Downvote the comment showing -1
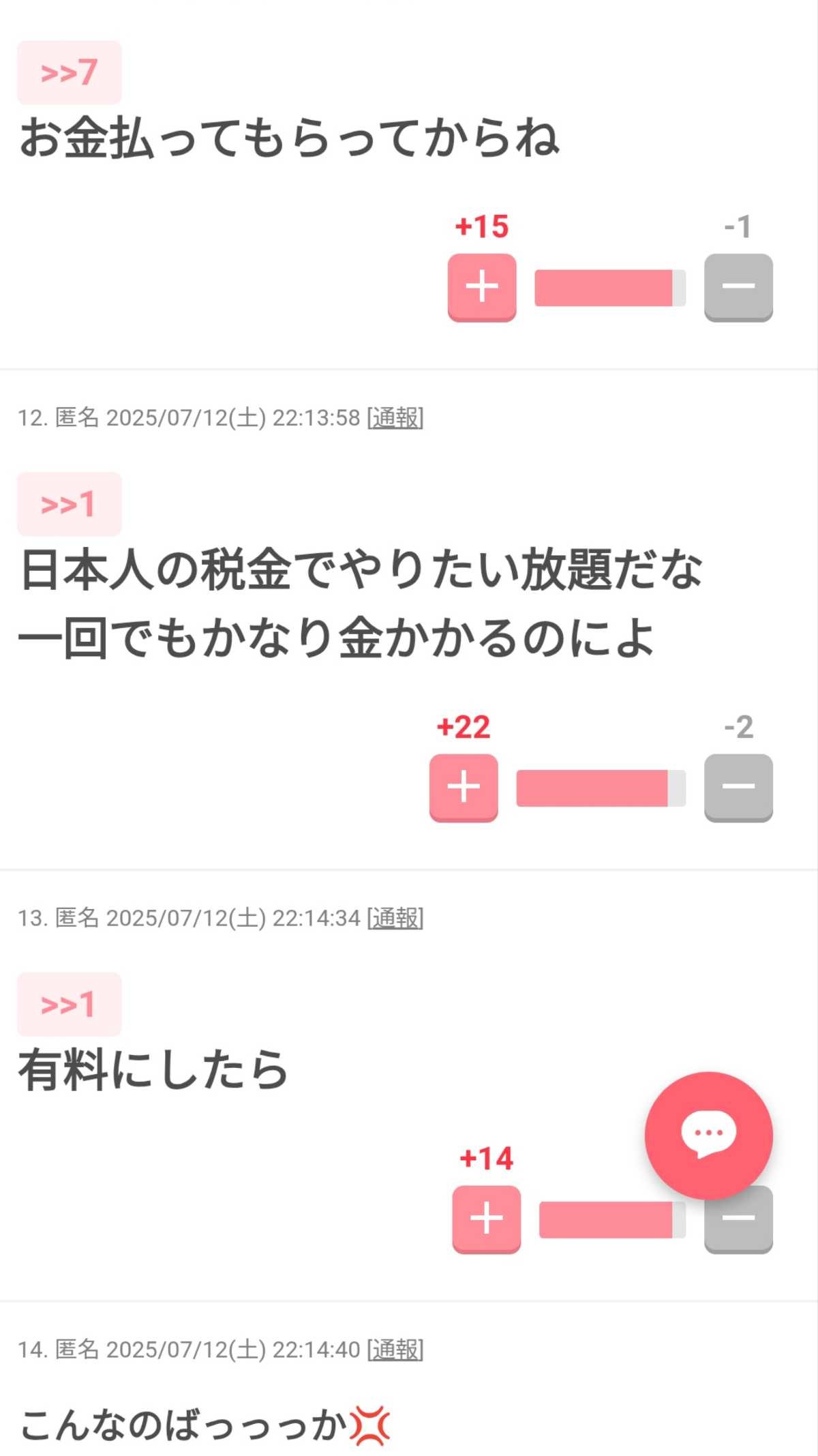The height and width of the screenshot is (1456, 818). click(x=738, y=286)
